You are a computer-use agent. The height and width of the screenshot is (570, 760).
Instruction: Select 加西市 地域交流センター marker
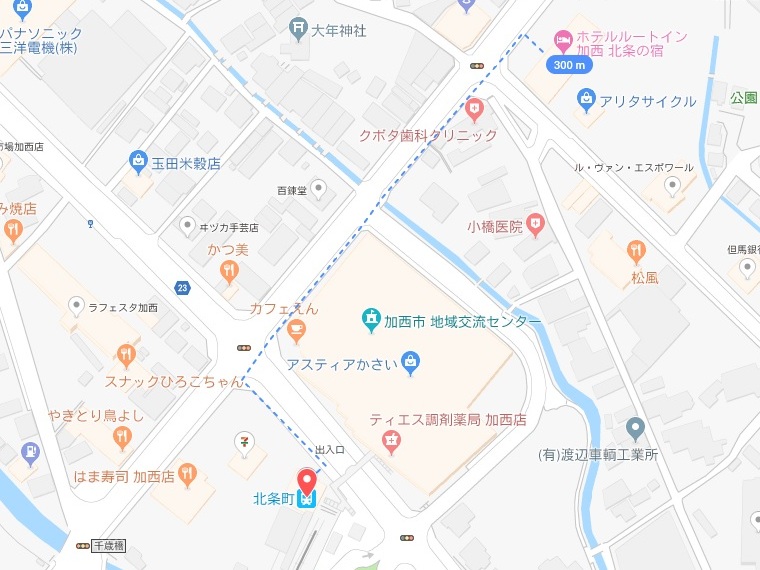point(371,321)
